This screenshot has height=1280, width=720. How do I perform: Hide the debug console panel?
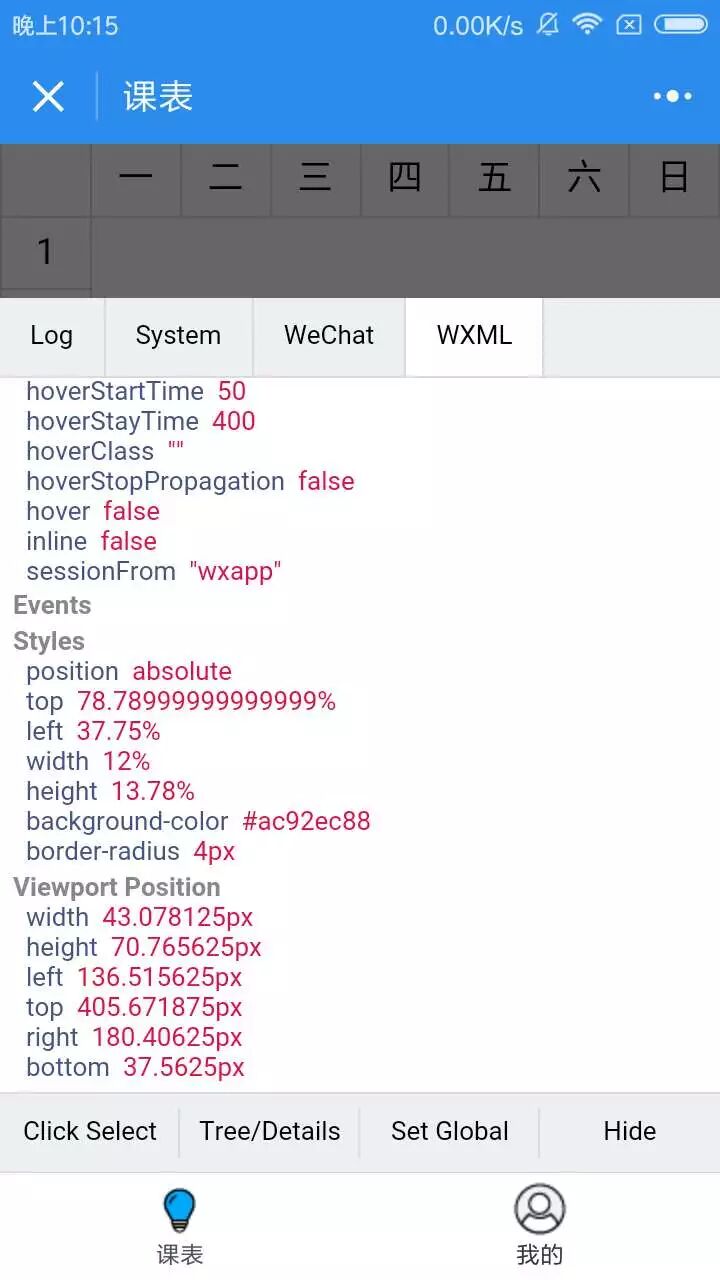[x=629, y=1131]
